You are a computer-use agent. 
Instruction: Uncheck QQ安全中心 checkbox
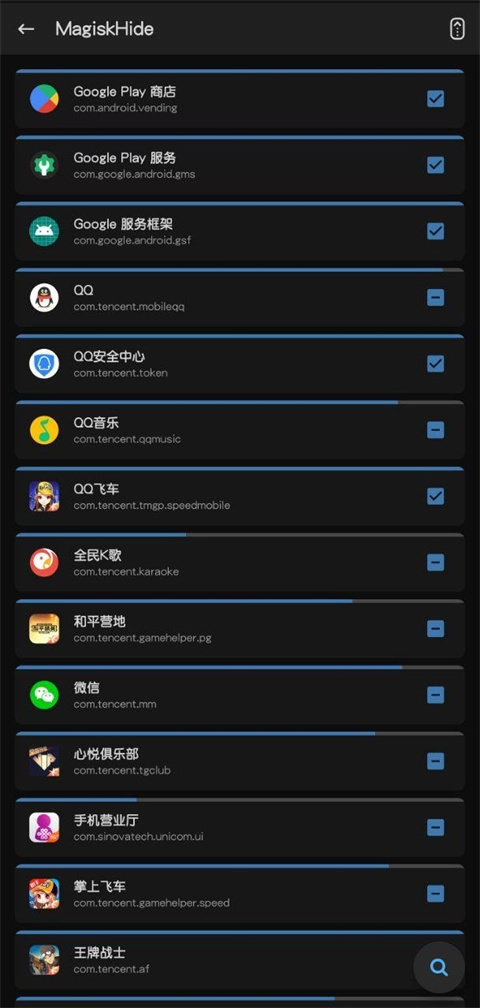[436, 363]
